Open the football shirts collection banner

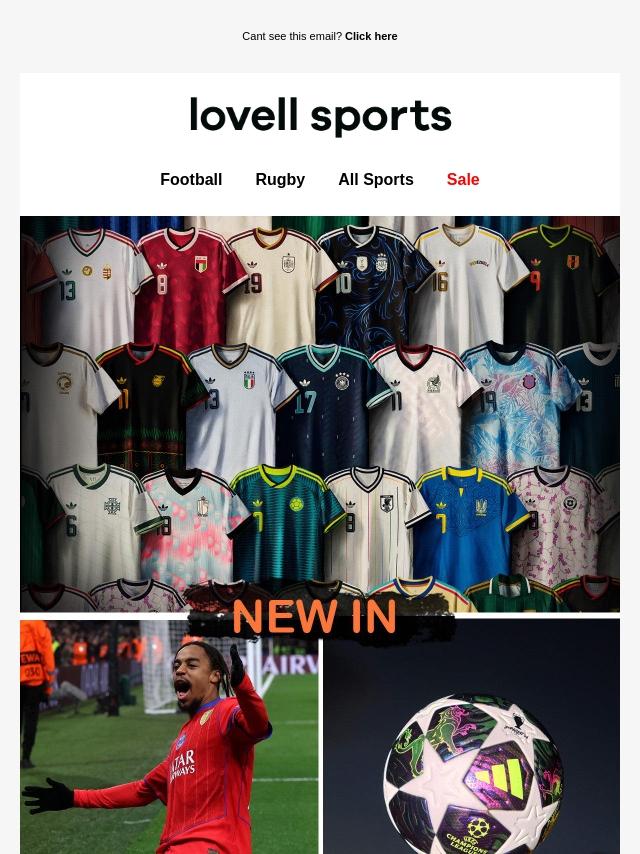pos(320,400)
